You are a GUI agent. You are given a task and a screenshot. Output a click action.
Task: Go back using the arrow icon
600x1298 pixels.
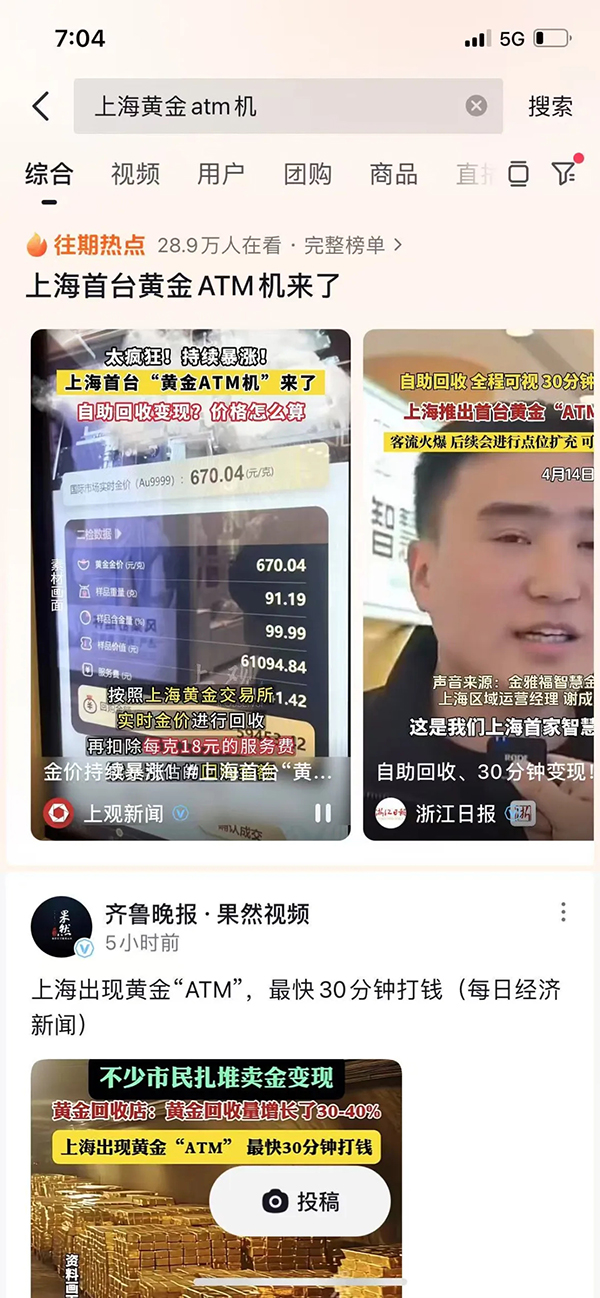41,106
